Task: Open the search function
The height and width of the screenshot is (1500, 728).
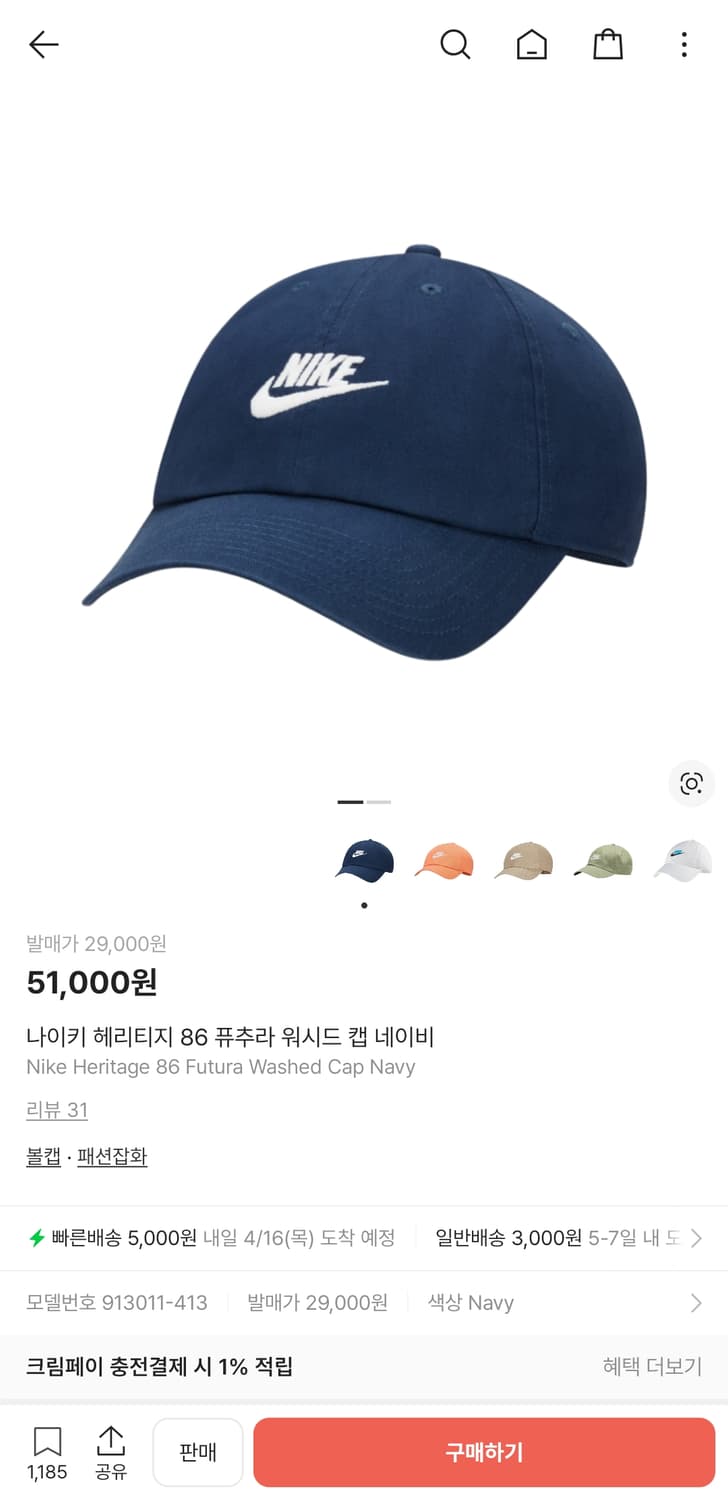Action: 456,44
